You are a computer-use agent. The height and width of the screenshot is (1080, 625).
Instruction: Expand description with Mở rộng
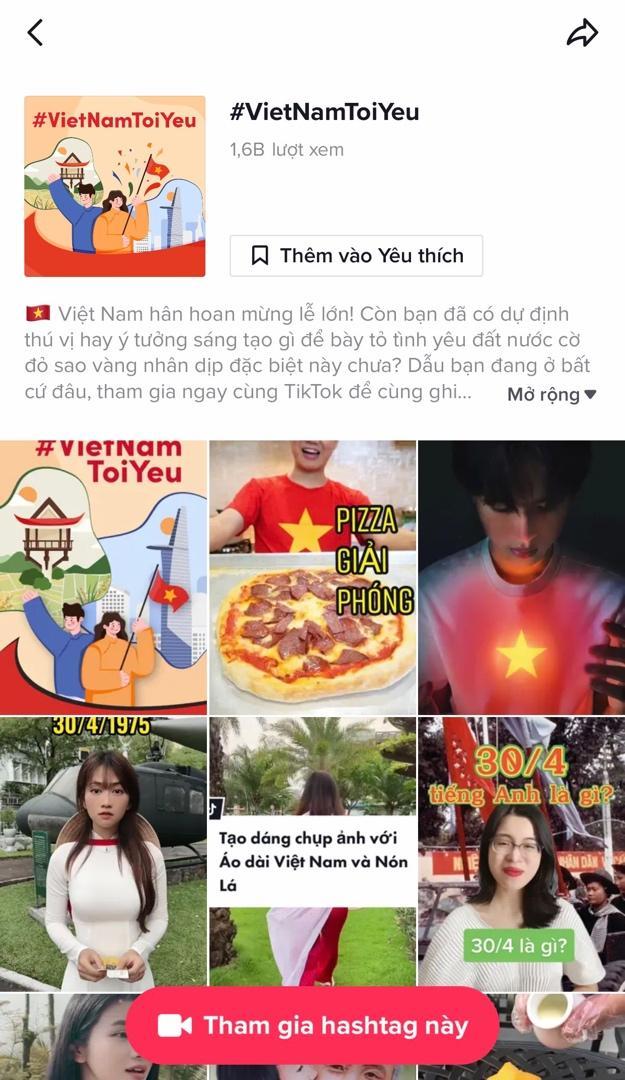(551, 394)
